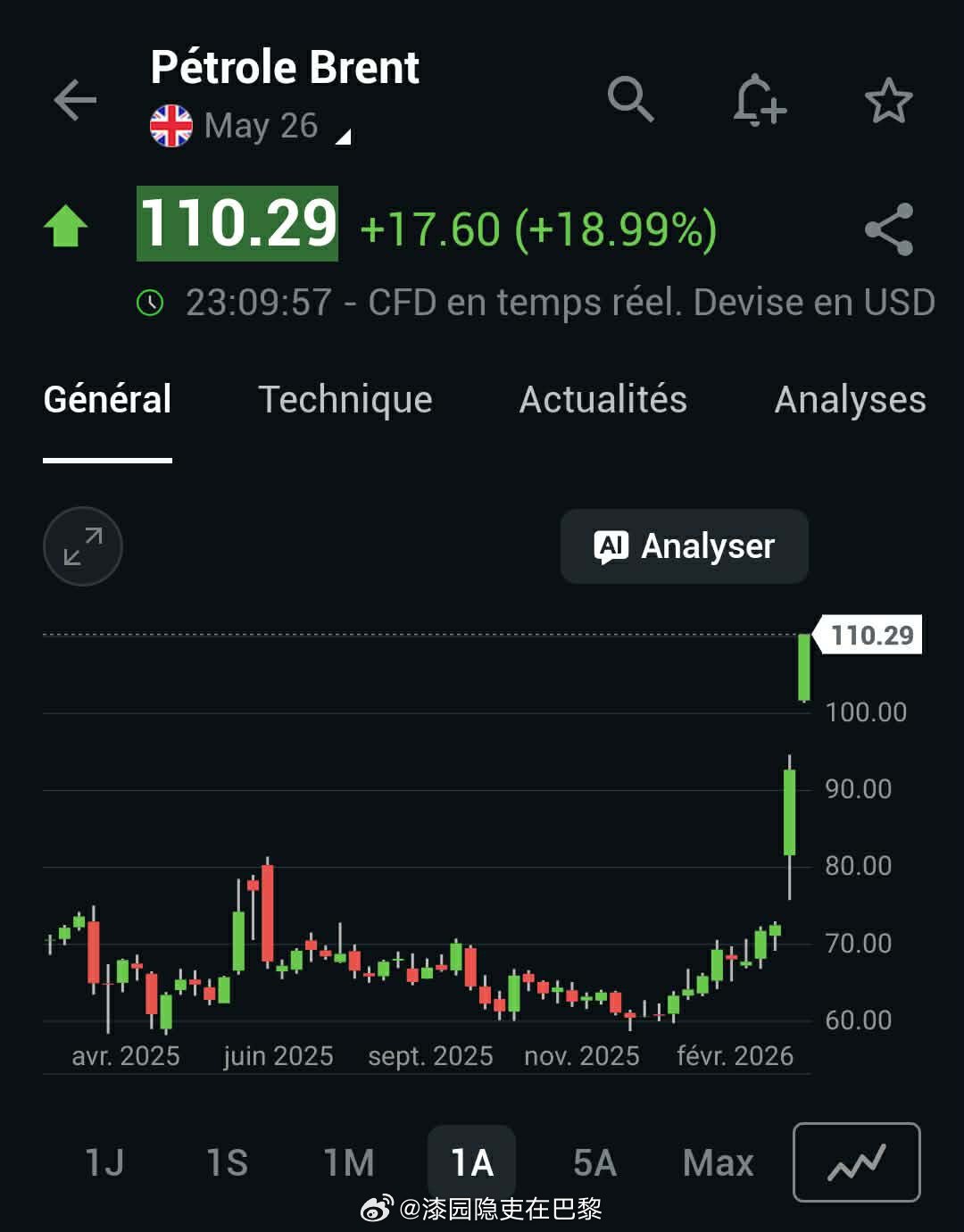Show the 1J intraday chart
The height and width of the screenshot is (1232, 964).
click(104, 1162)
